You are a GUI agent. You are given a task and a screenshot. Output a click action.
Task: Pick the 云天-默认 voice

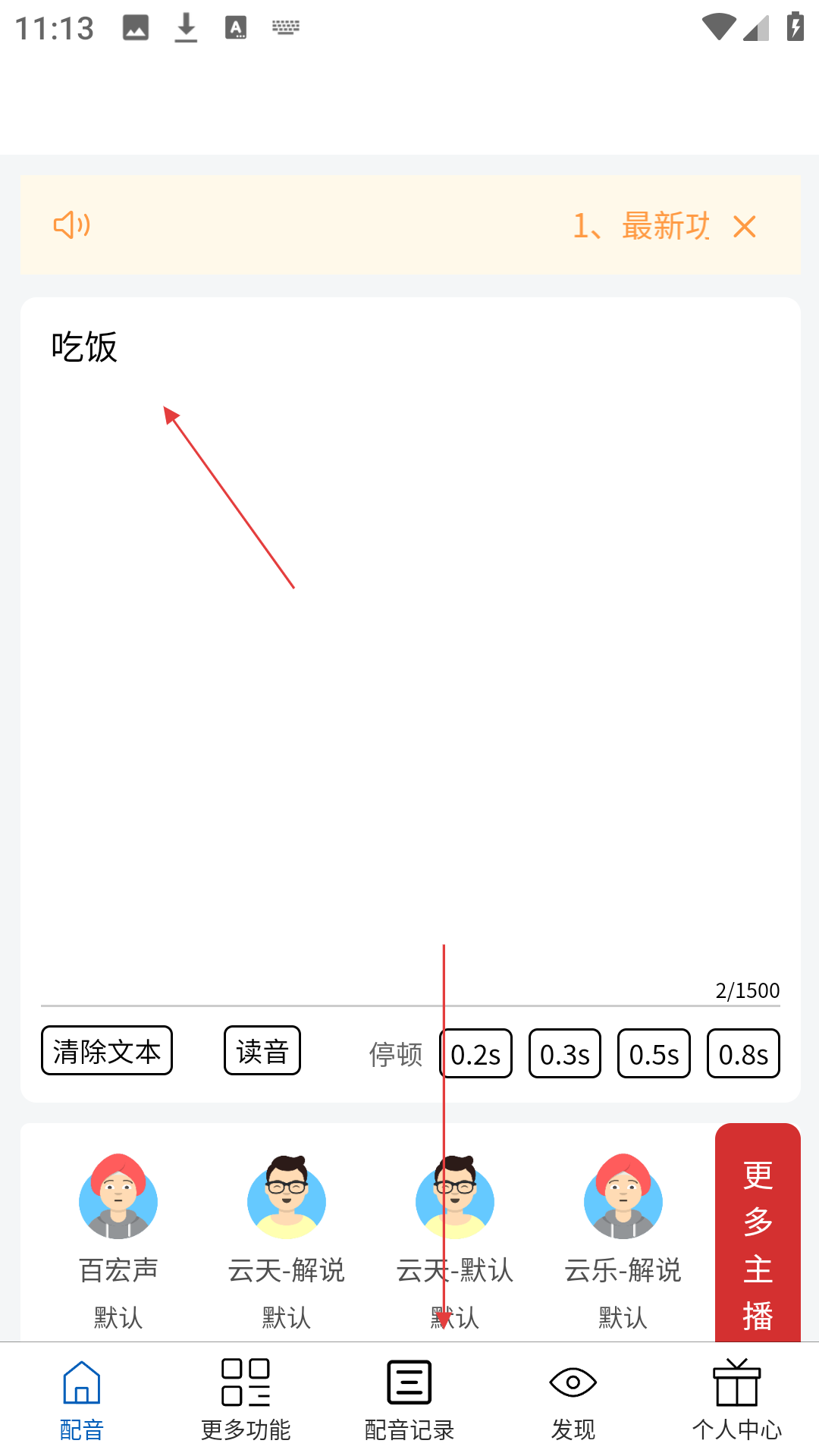tap(455, 1236)
